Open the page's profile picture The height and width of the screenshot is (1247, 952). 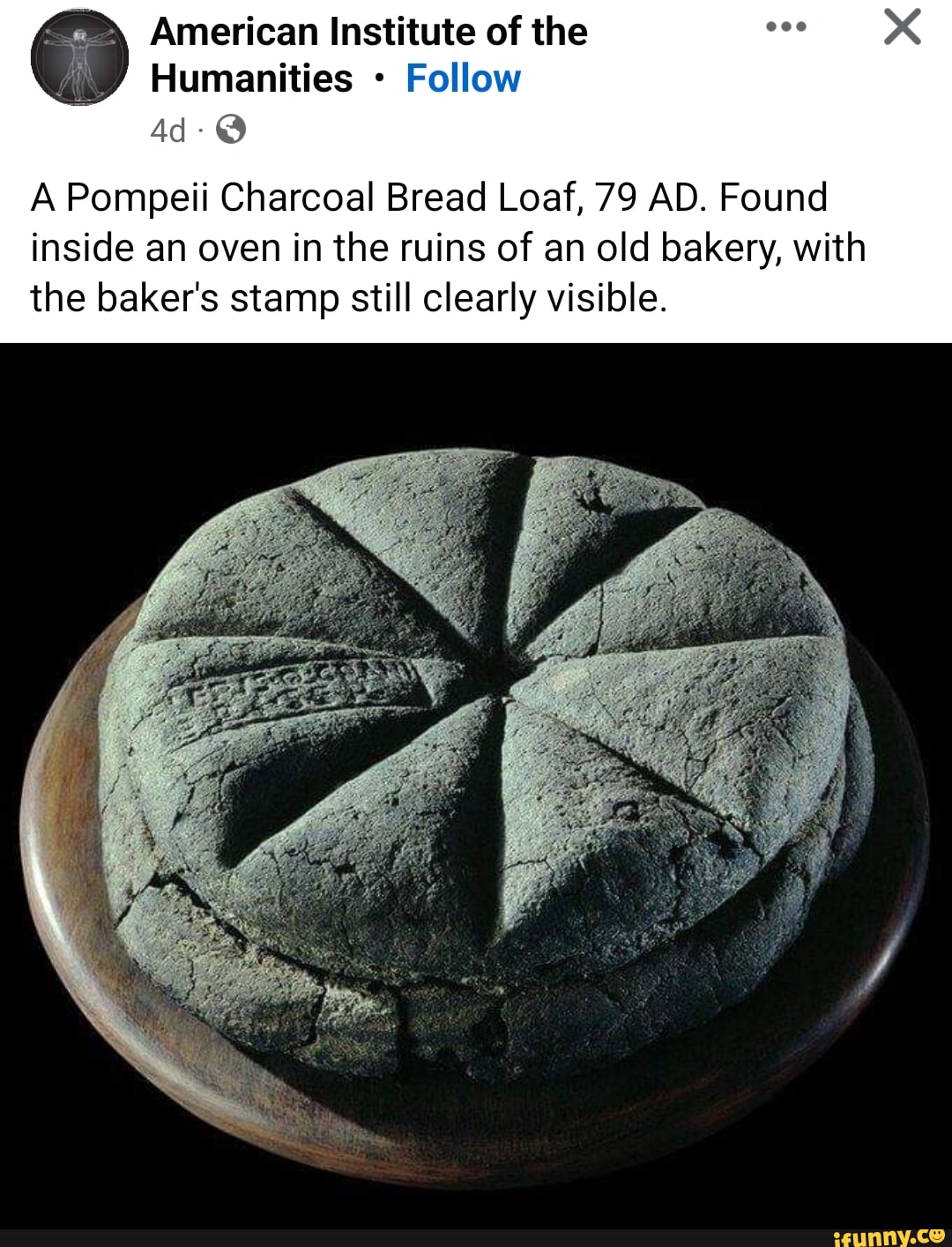tap(79, 58)
